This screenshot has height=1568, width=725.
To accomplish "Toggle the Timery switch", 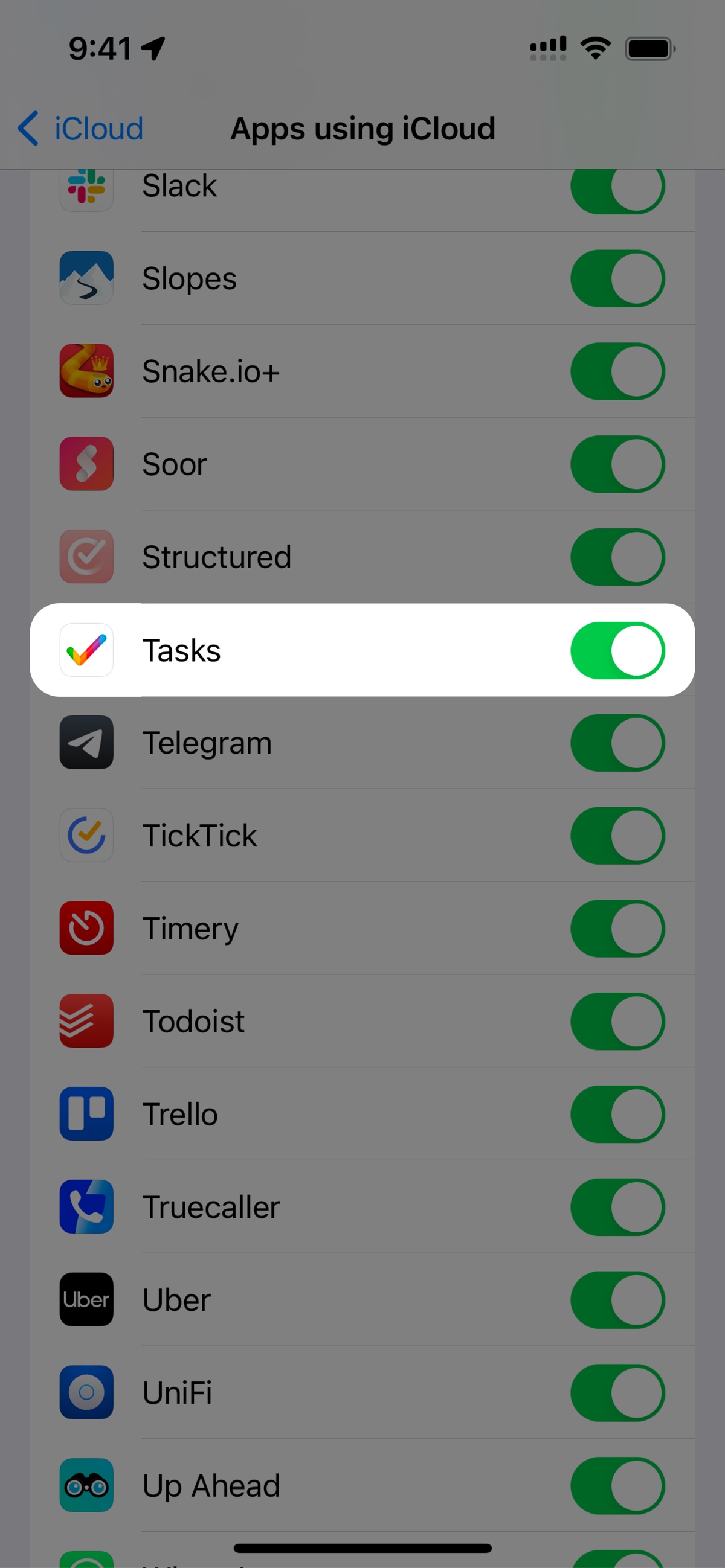I will (x=617, y=928).
